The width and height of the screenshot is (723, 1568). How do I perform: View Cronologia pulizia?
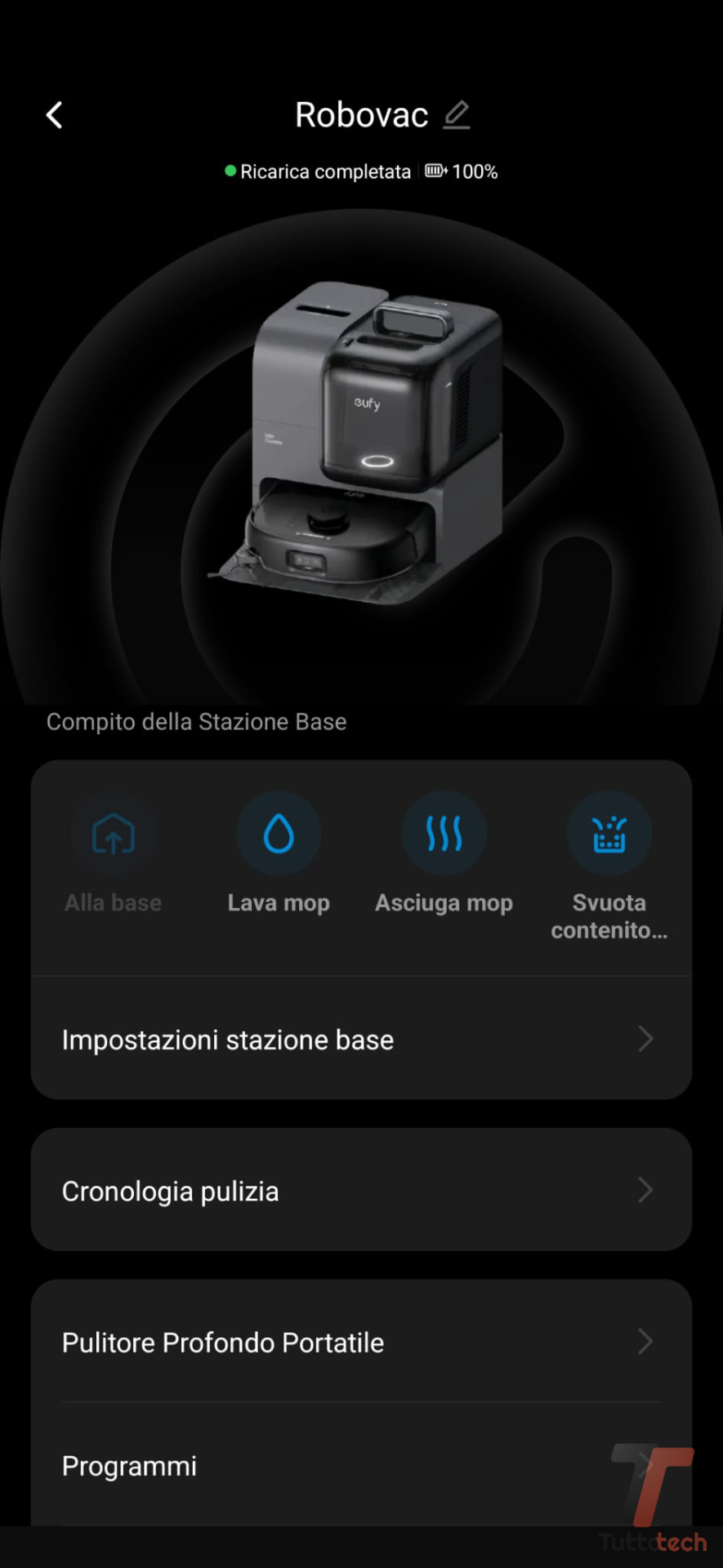(x=361, y=1191)
